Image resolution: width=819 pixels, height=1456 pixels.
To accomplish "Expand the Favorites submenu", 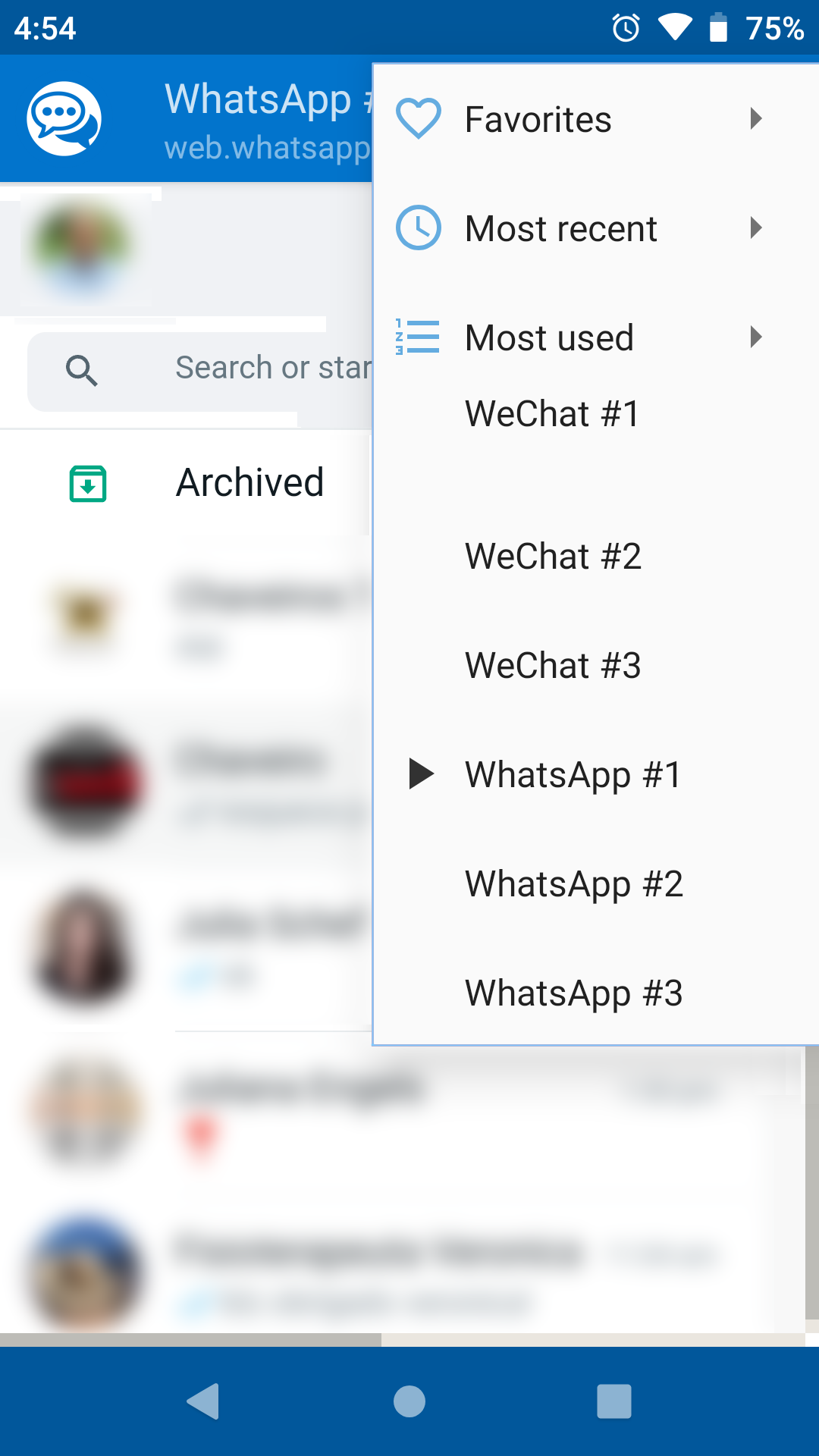I will [576, 119].
